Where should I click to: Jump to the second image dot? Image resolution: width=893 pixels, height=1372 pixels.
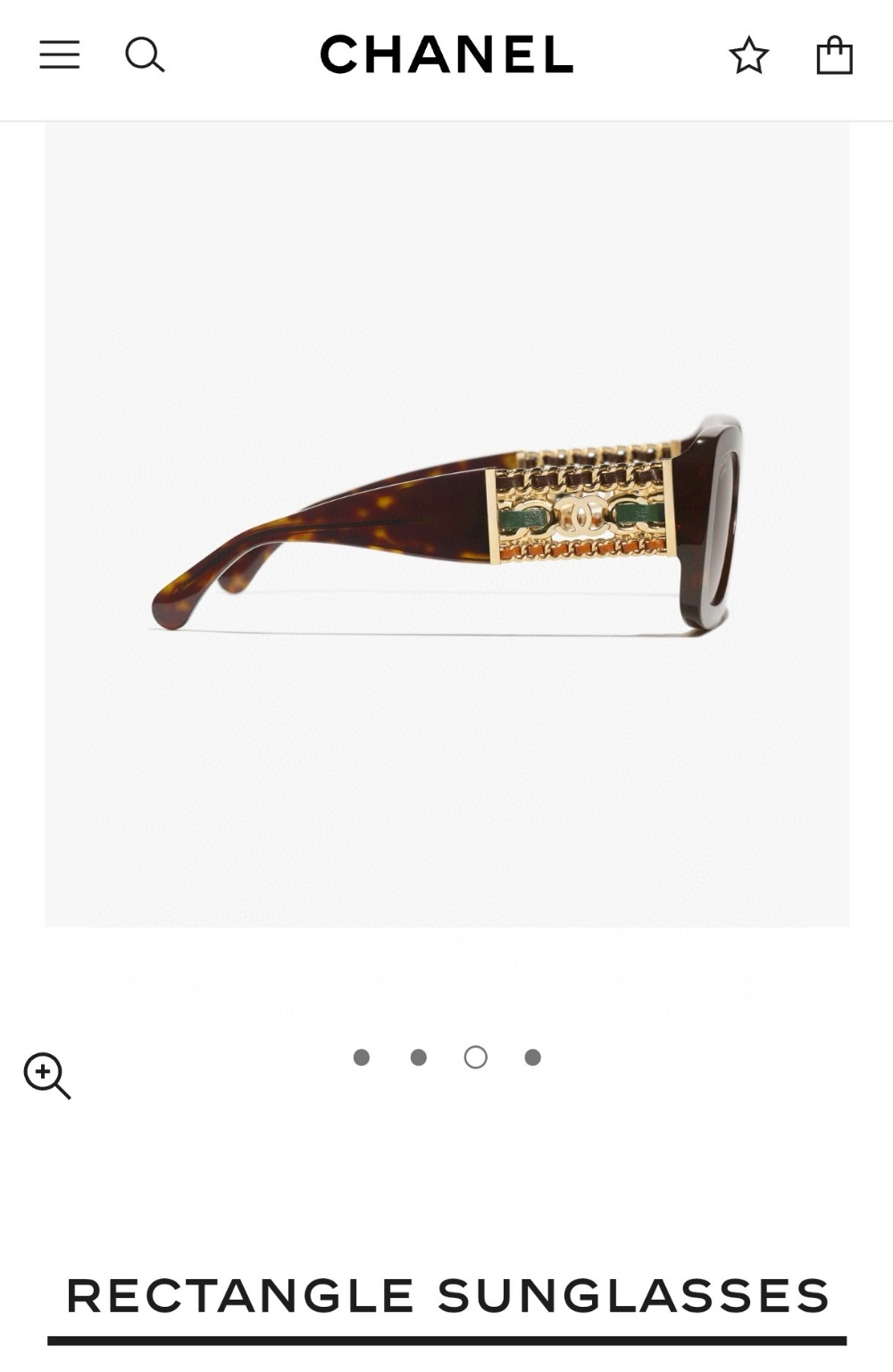point(419,1058)
